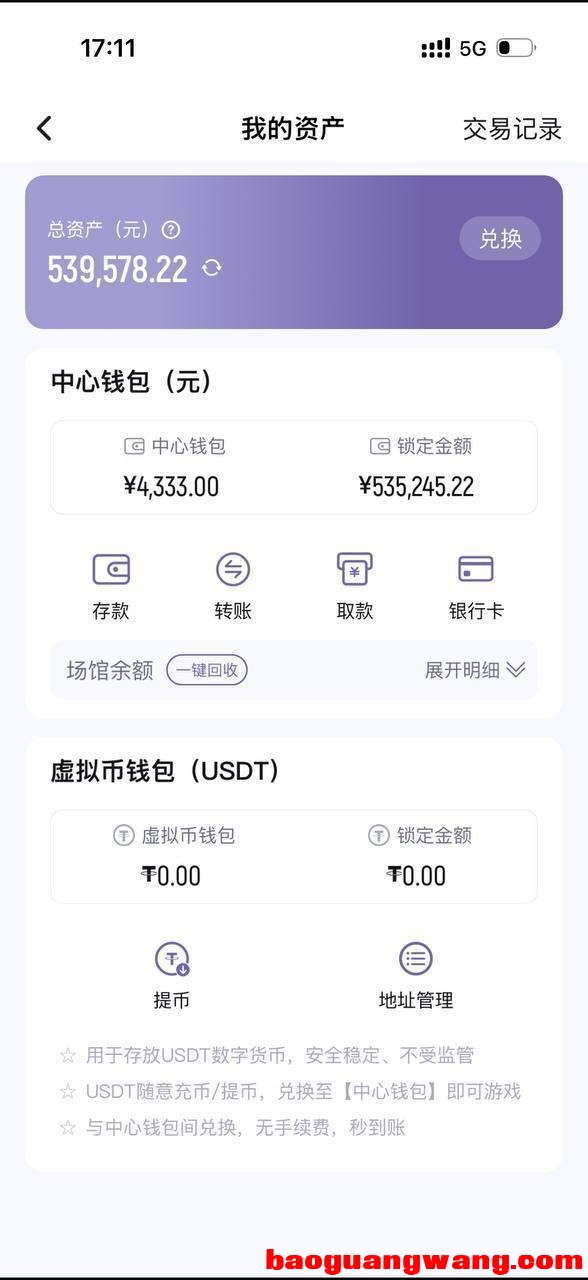This screenshot has height=1280, width=588.
Task: Expand 展开明细 venue balance details
Action: (x=475, y=670)
